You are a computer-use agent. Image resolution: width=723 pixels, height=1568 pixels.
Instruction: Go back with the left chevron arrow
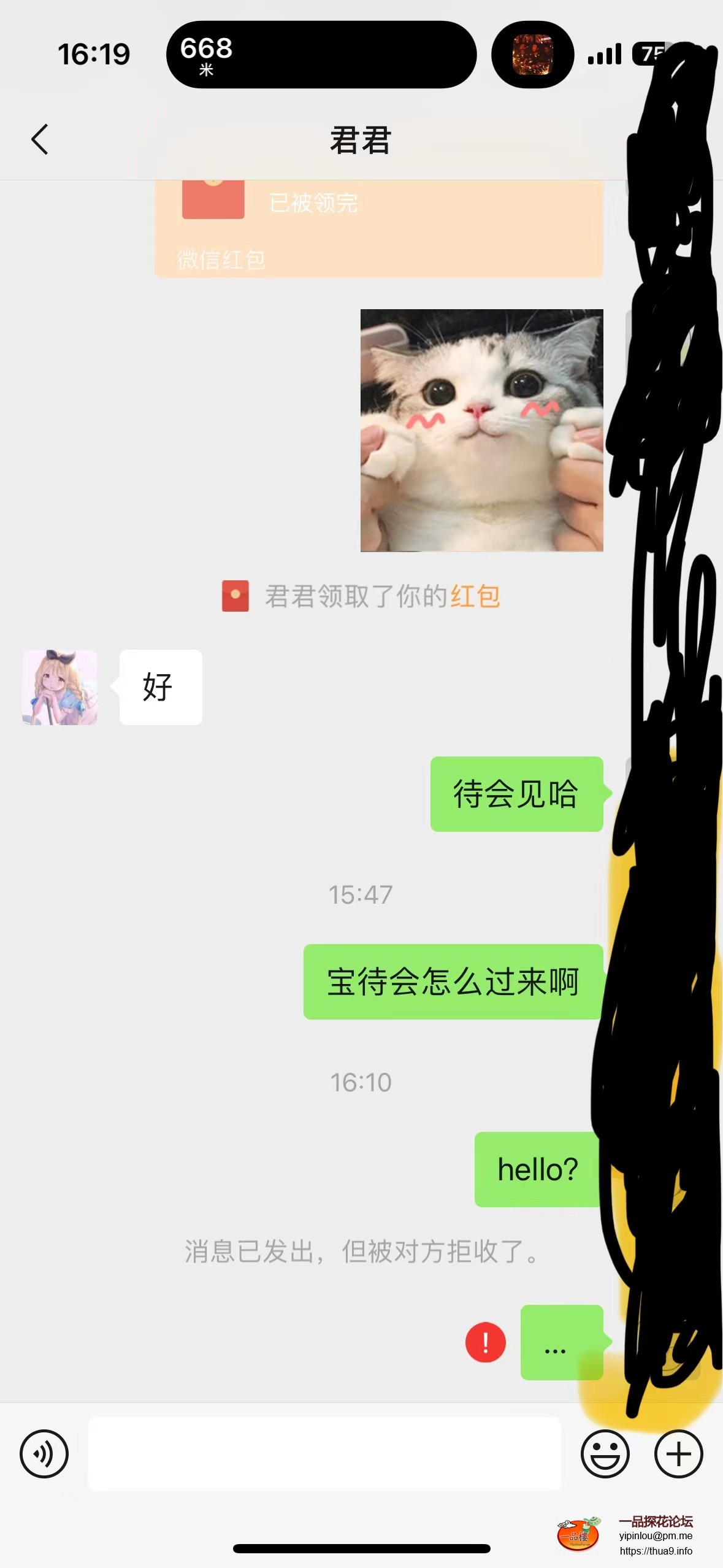(x=39, y=138)
